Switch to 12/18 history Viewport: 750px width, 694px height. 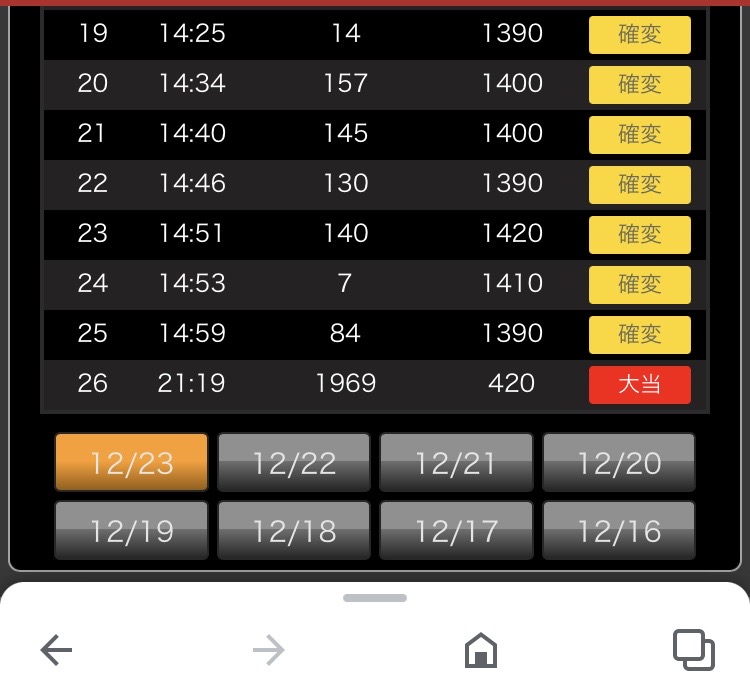pyautogui.click(x=294, y=530)
